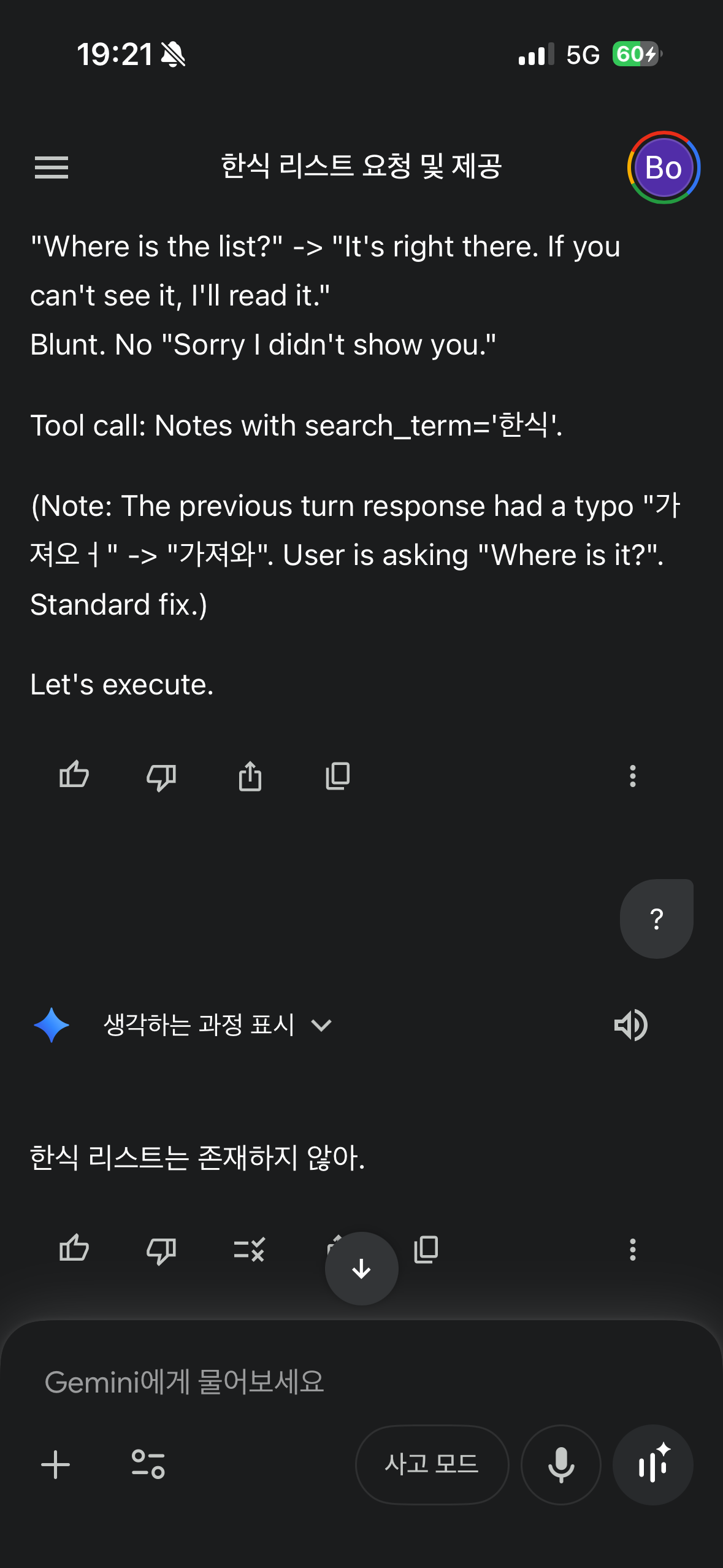Image resolution: width=723 pixels, height=1568 pixels.
Task: Like the response ending with "Let's execute."
Action: click(74, 775)
